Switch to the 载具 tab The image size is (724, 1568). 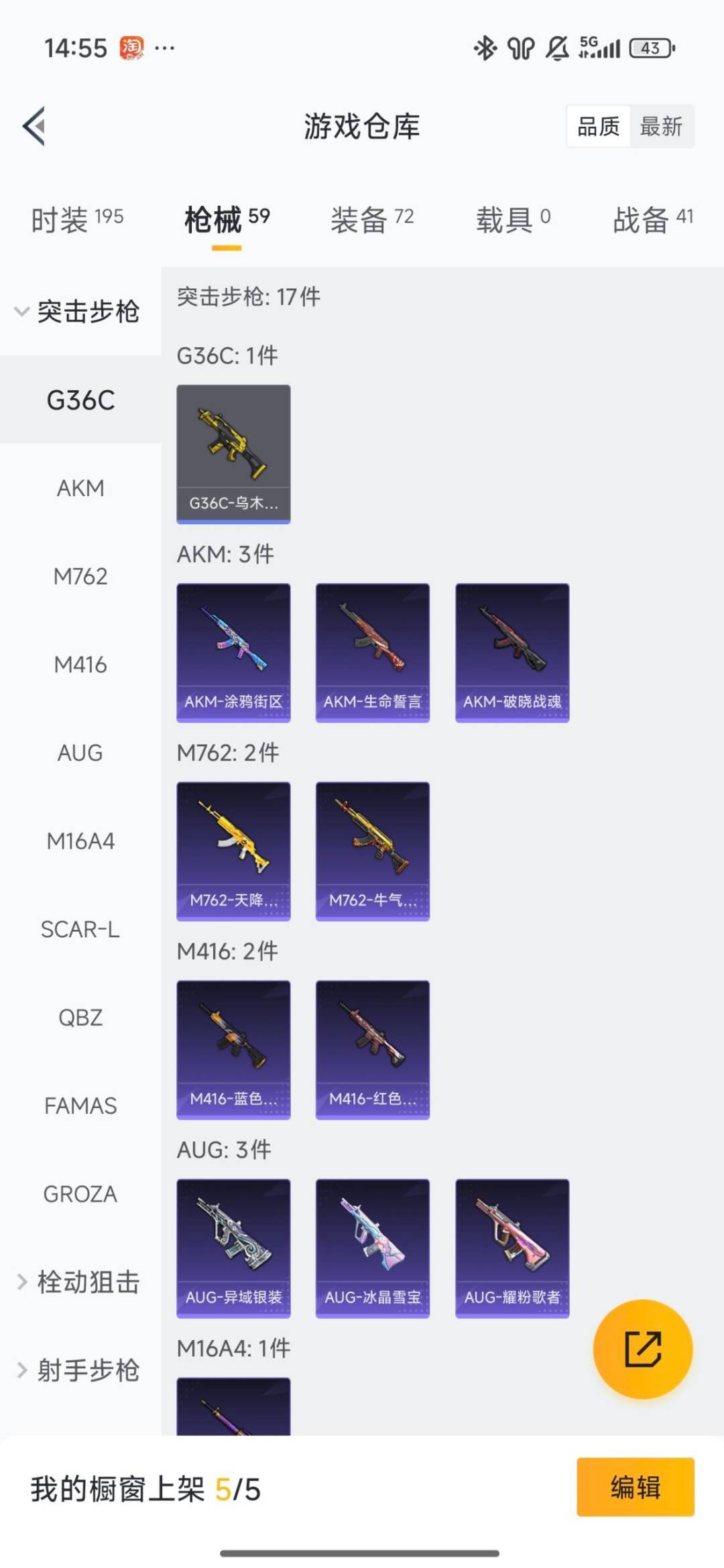click(x=513, y=219)
